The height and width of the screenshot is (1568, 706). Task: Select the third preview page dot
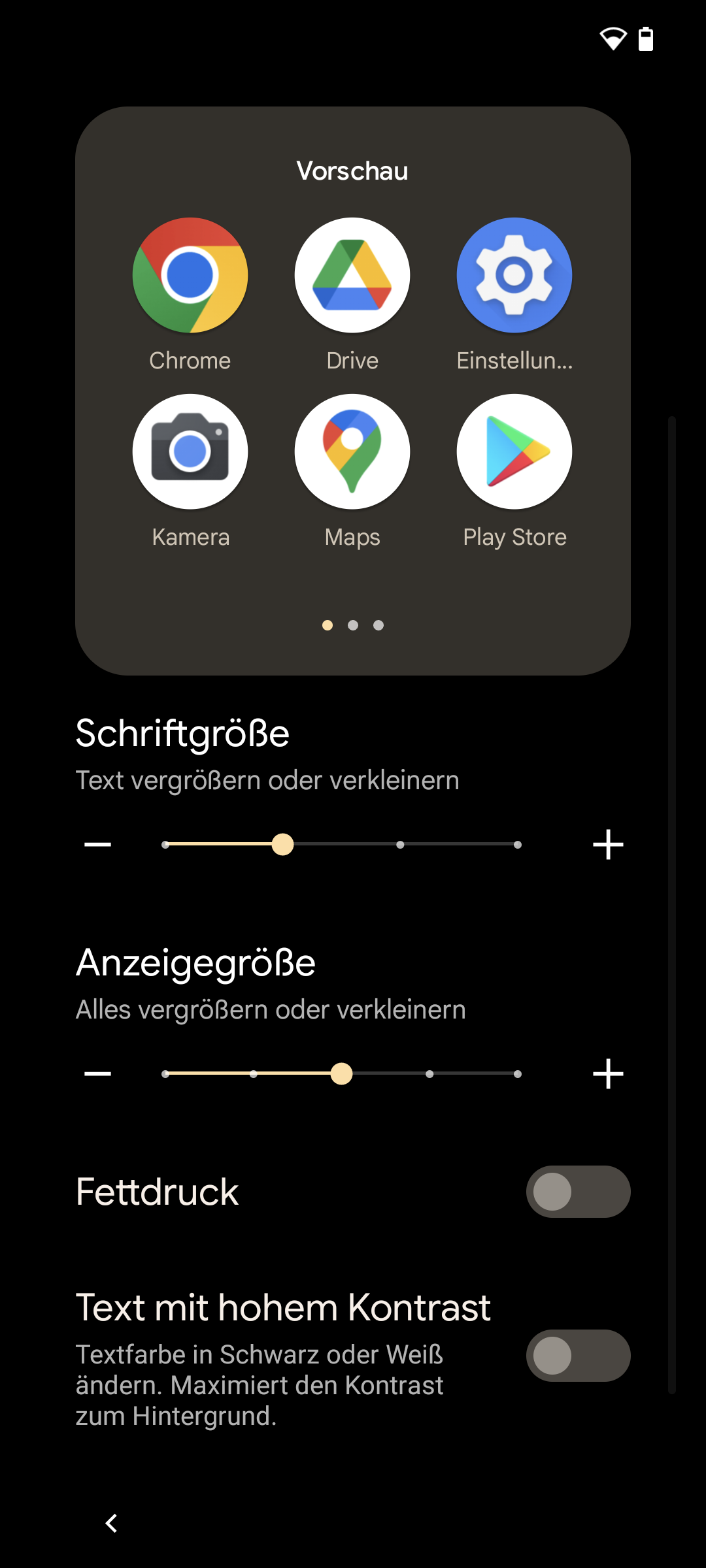pyautogui.click(x=378, y=625)
